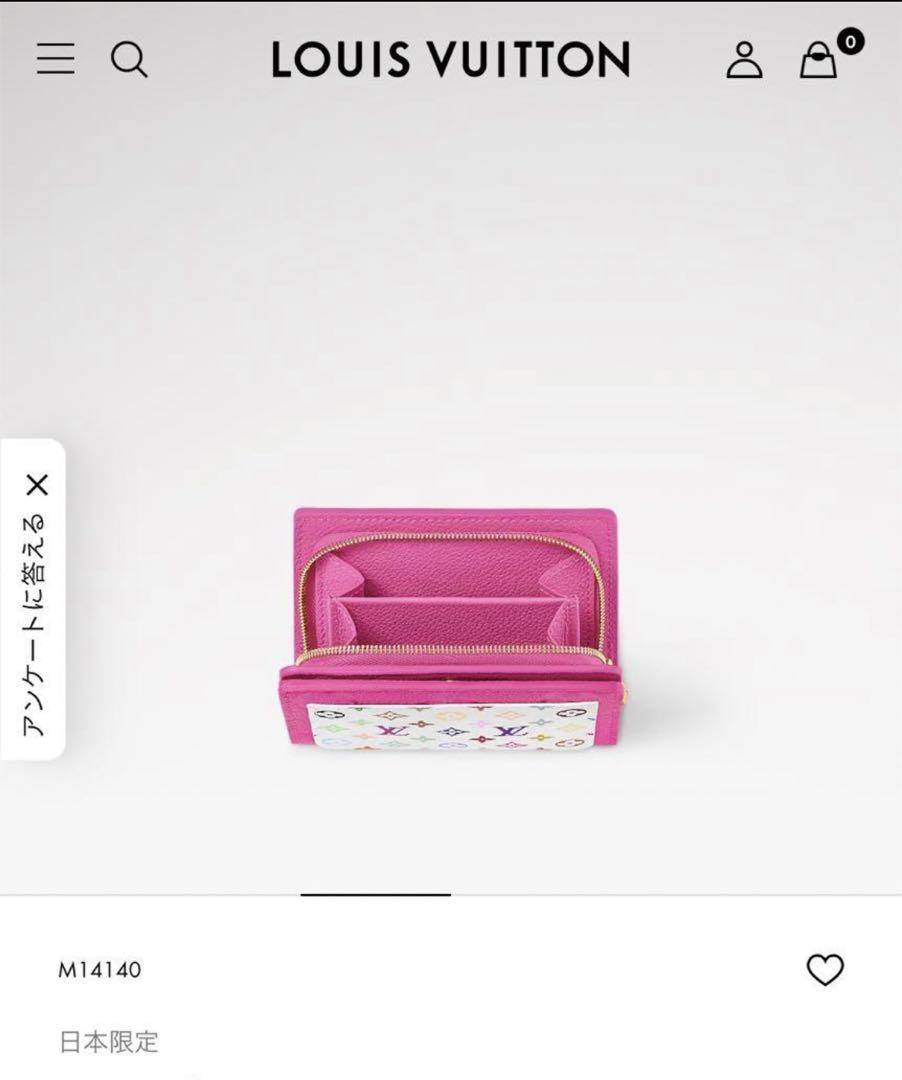
Task: Open the hamburger menu
Action: [56, 60]
